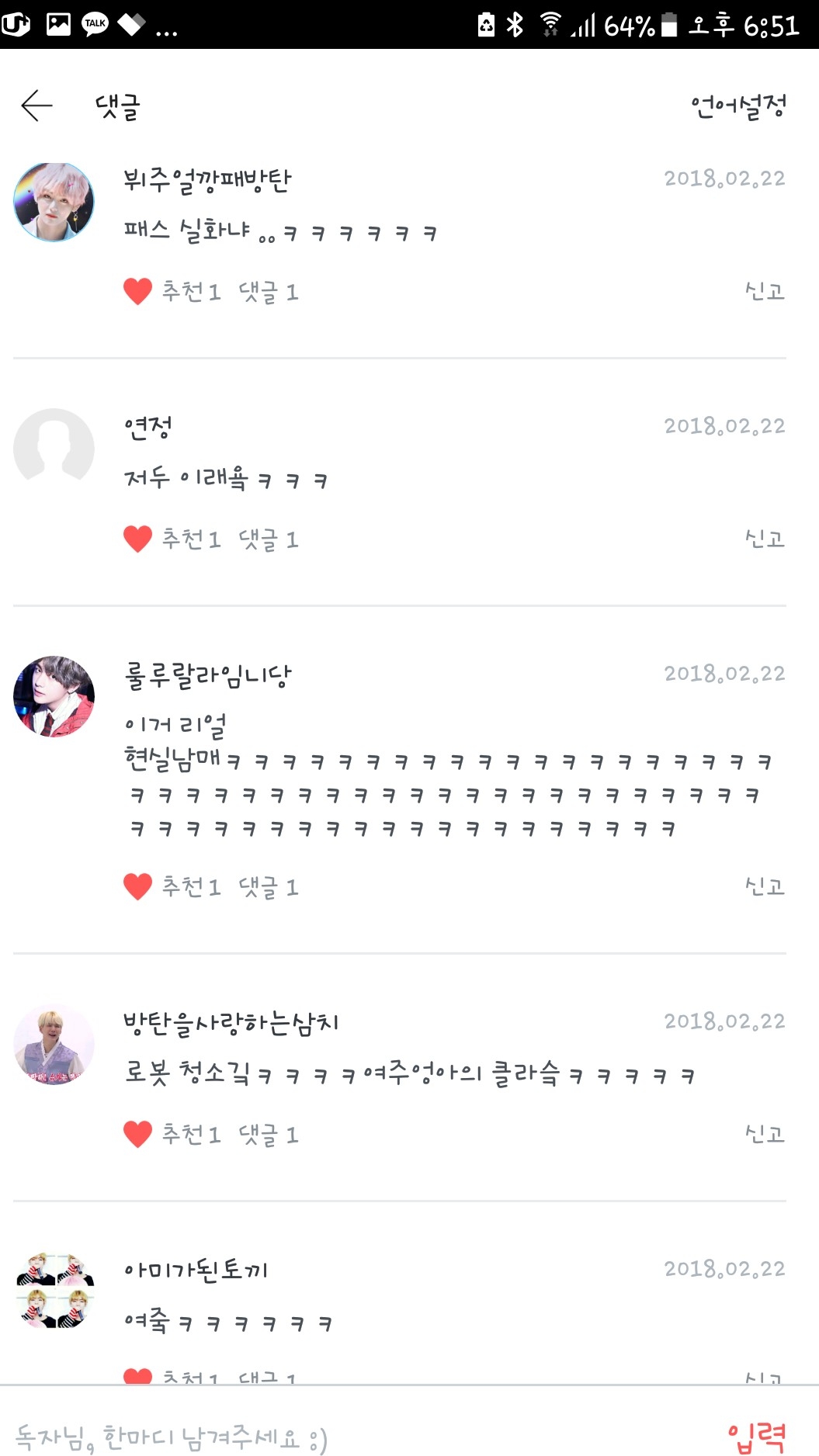
Task: Report 연정's comment via 신고
Action: pyautogui.click(x=764, y=538)
